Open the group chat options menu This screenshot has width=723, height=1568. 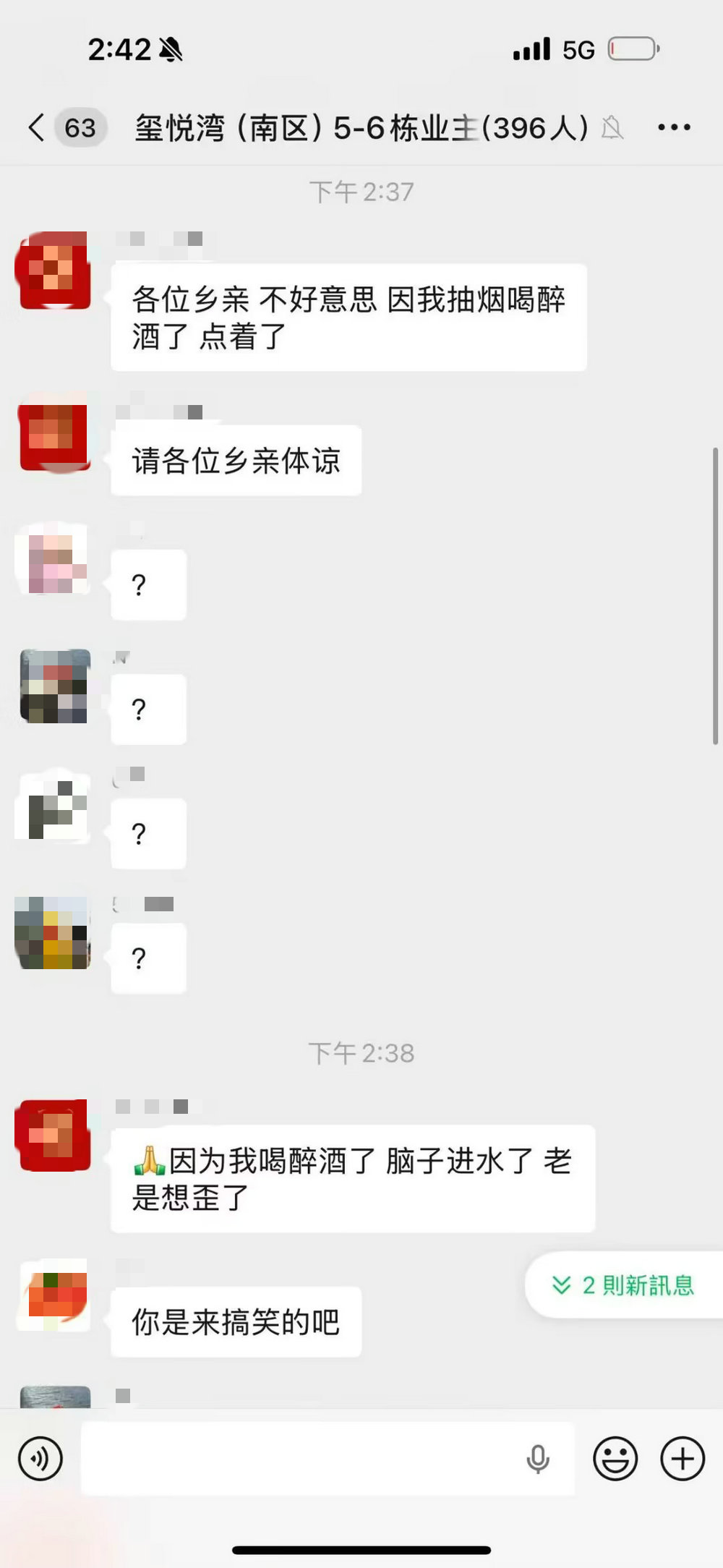[674, 127]
